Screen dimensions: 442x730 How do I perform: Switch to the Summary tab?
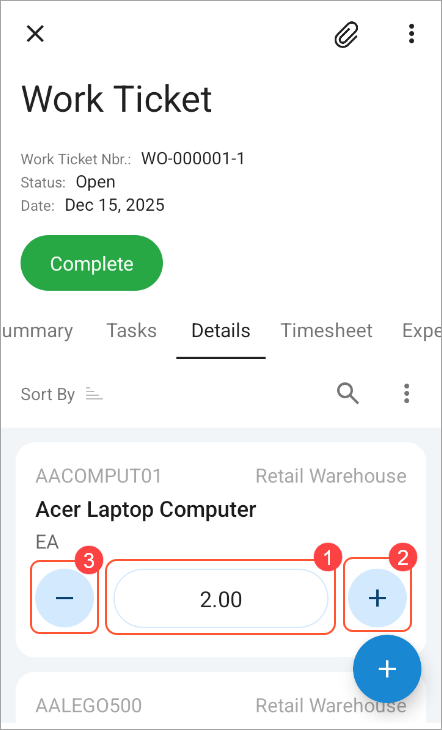pyautogui.click(x=37, y=331)
